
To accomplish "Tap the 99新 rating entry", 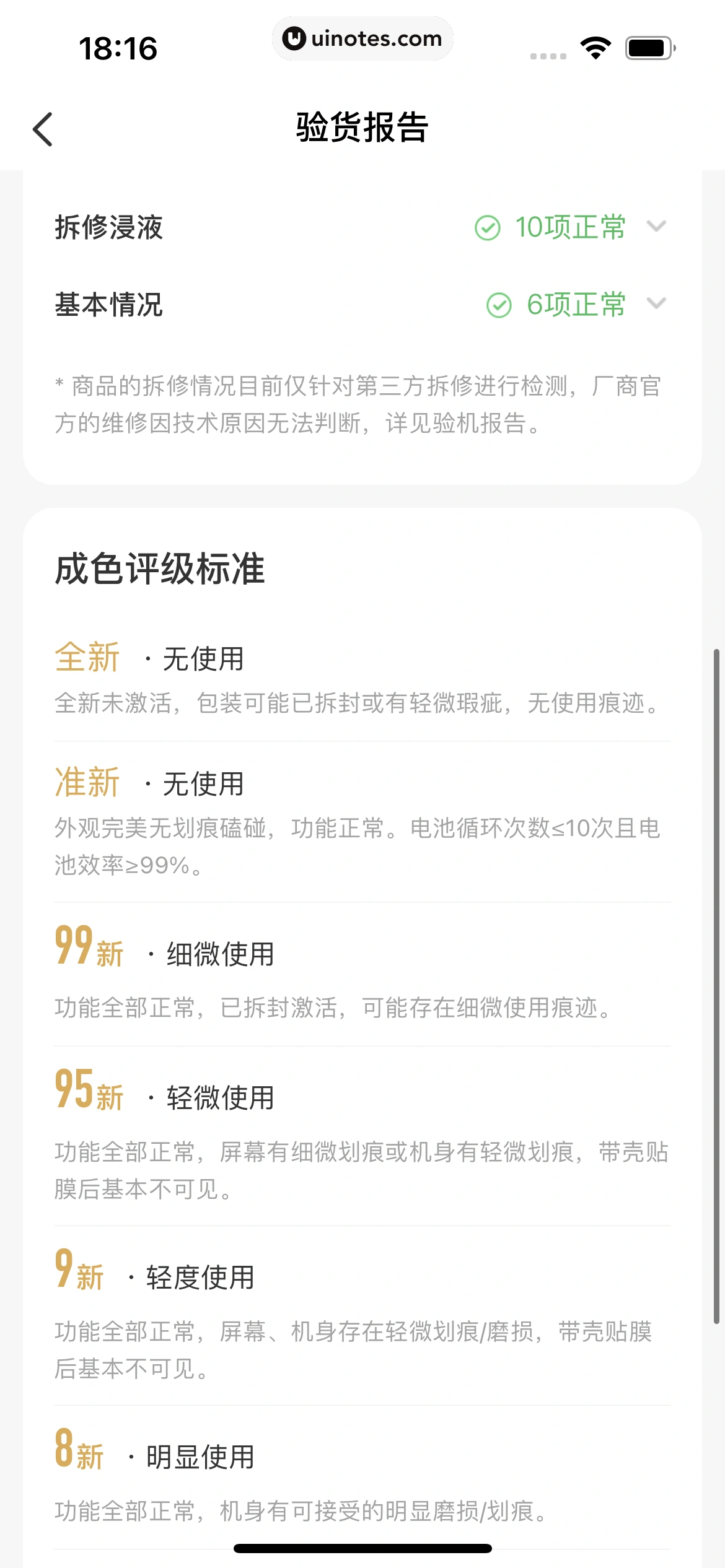I will pyautogui.click(x=89, y=952).
